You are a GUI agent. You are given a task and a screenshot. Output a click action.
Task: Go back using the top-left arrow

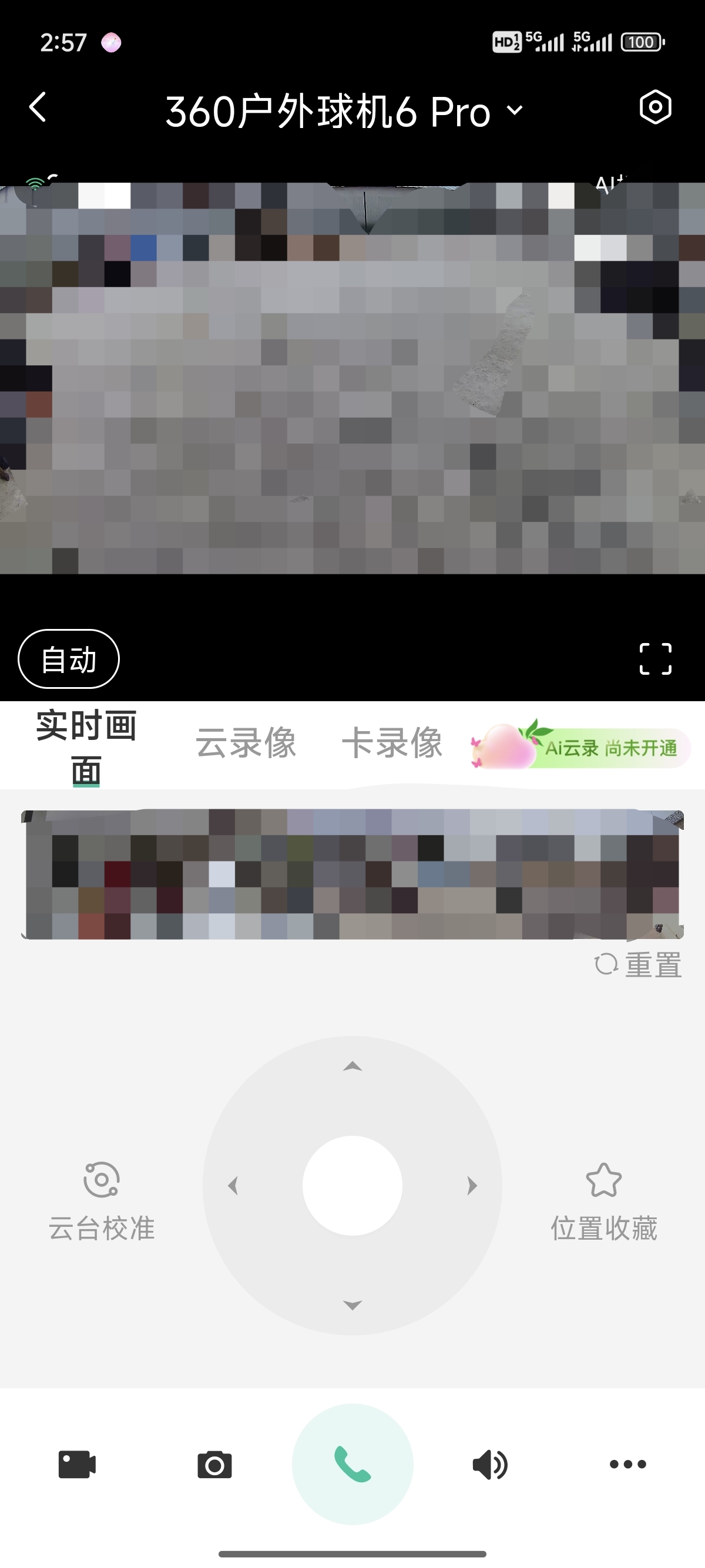(38, 107)
